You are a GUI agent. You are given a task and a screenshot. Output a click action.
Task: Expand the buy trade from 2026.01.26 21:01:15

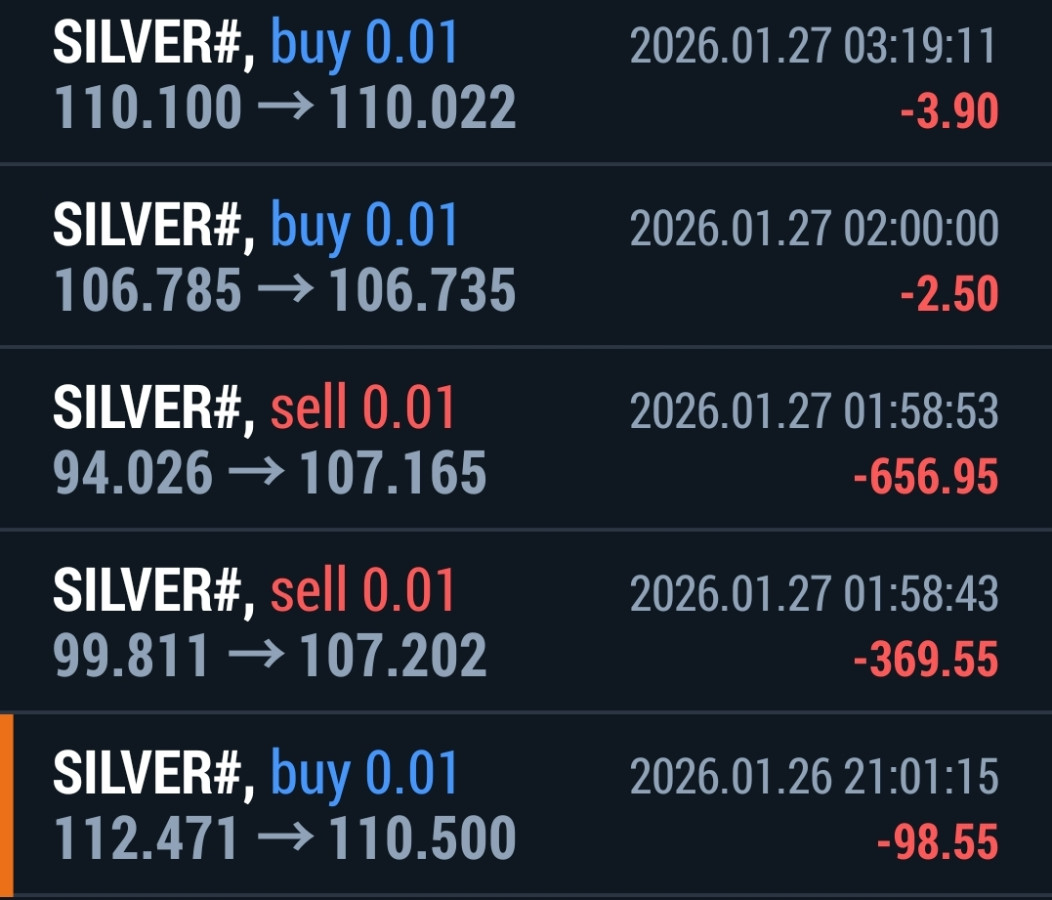pos(526,806)
